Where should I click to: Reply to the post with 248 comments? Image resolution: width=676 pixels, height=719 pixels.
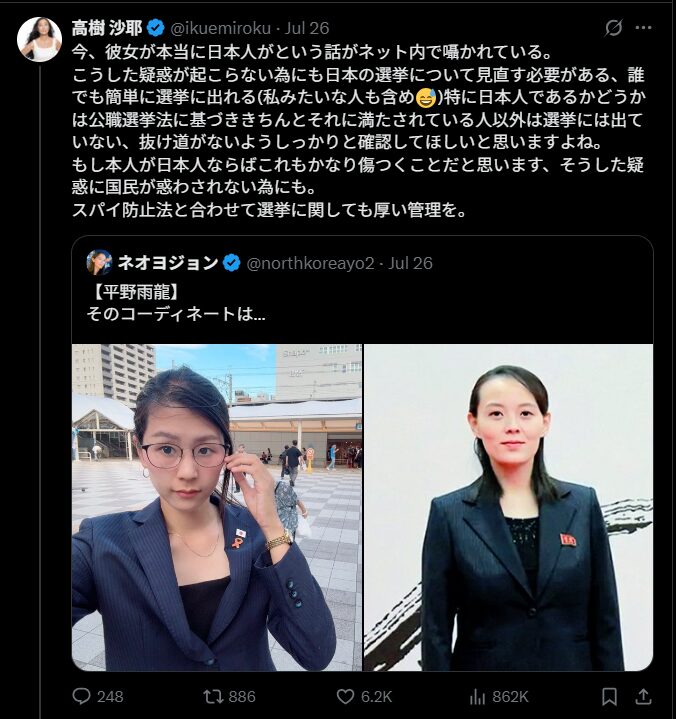[x=83, y=696]
